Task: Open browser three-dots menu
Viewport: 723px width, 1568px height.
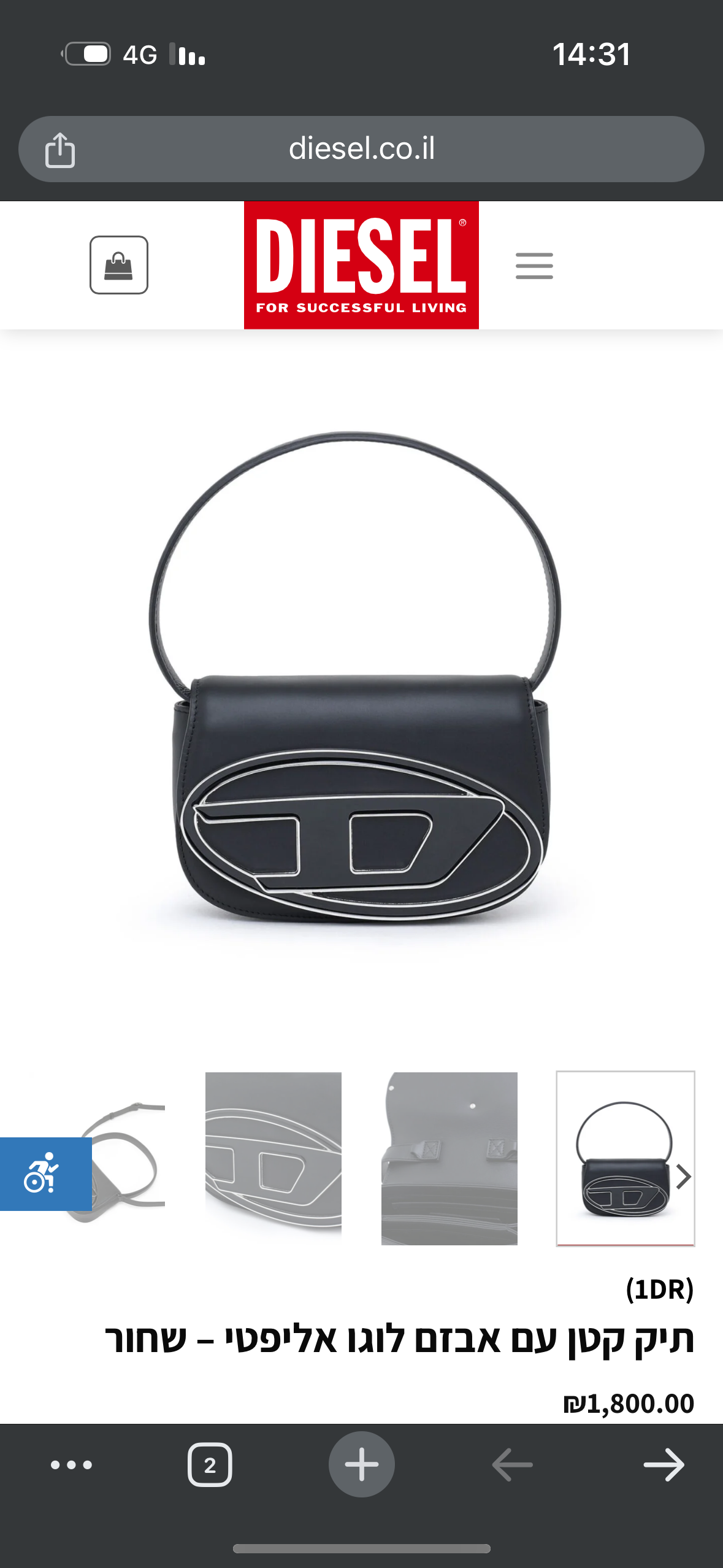Action: 71,1465
